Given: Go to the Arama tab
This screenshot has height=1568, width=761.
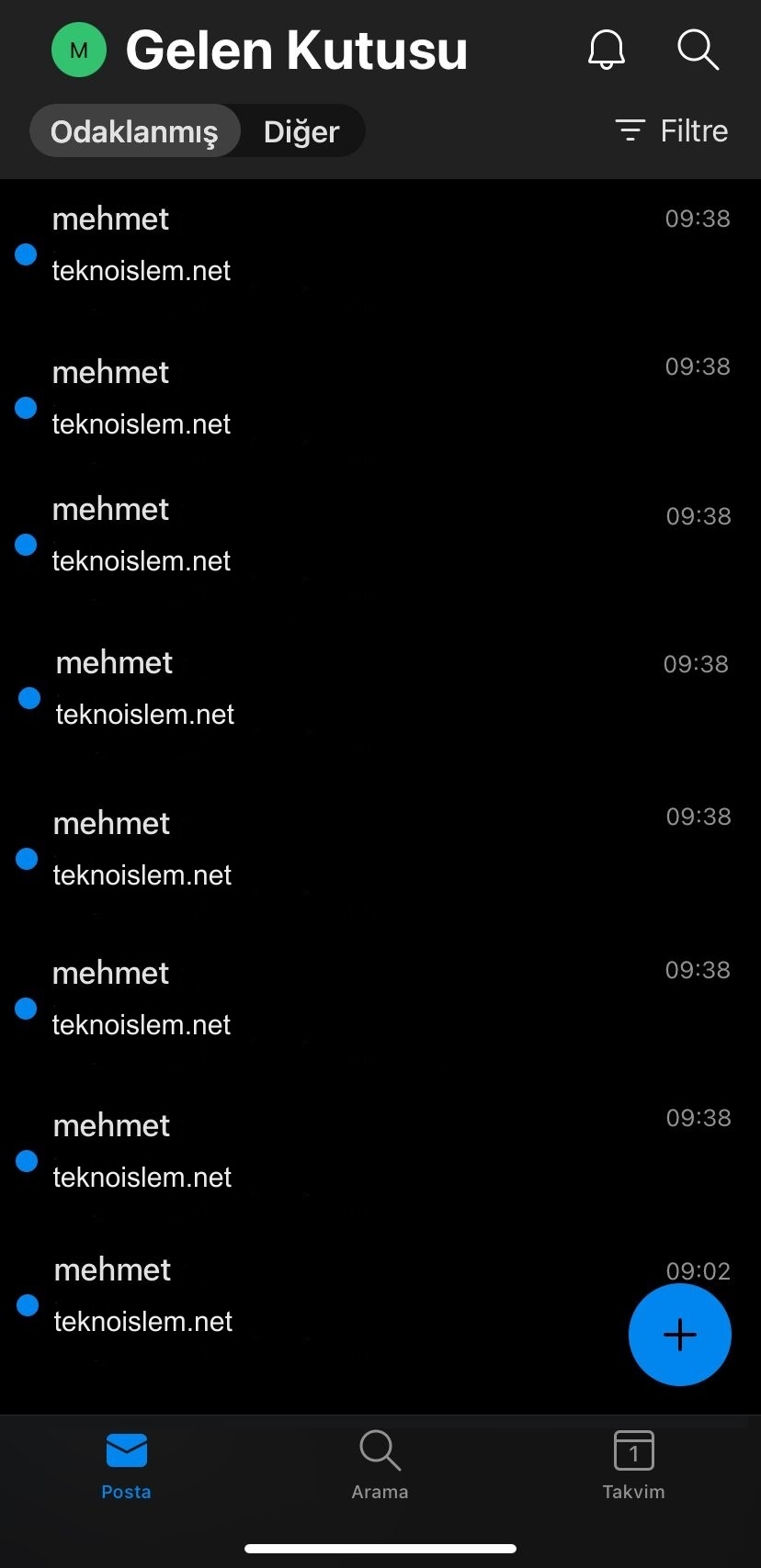Looking at the screenshot, I should pos(380,1466).
